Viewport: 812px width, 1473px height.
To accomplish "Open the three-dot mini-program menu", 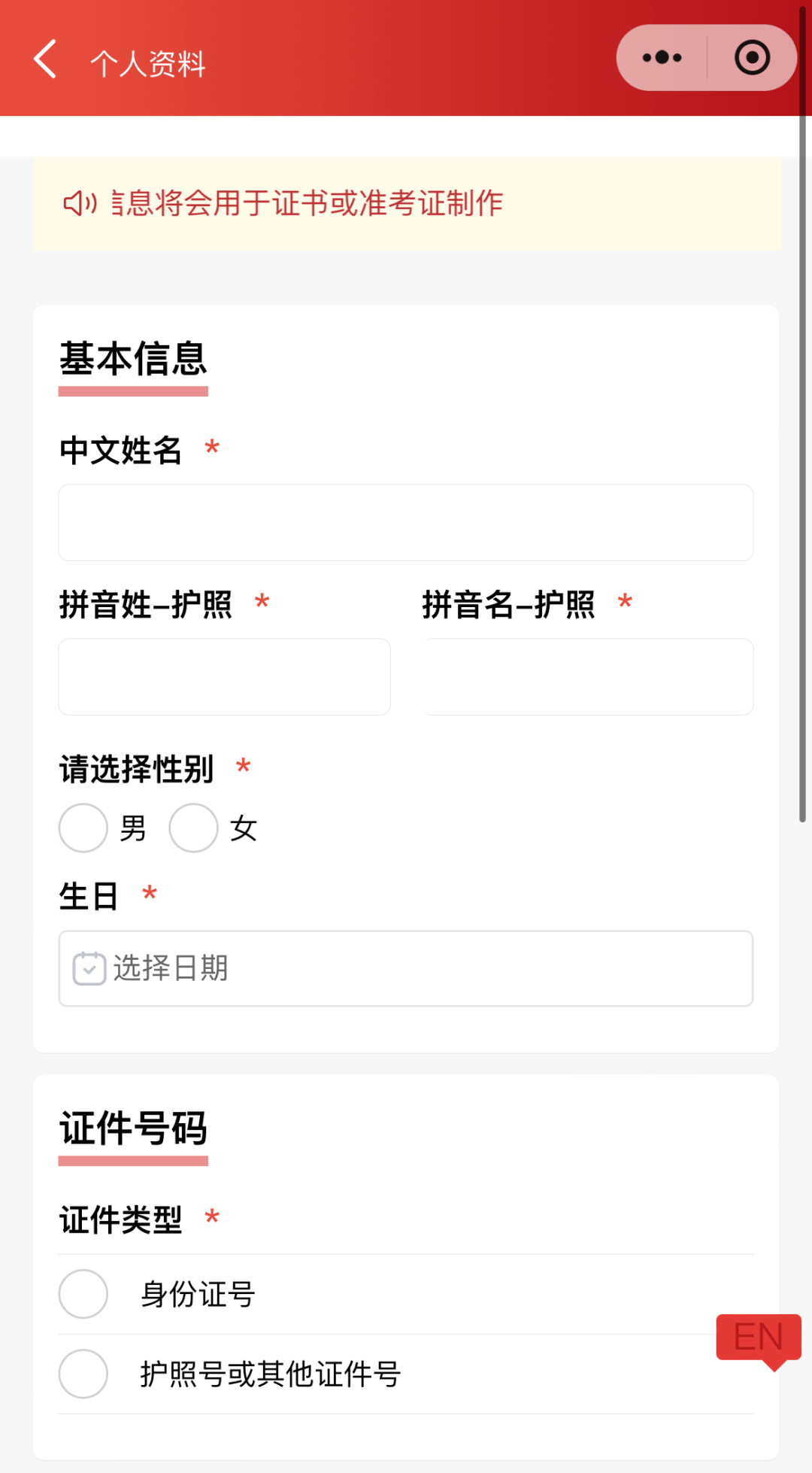I will tap(660, 56).
